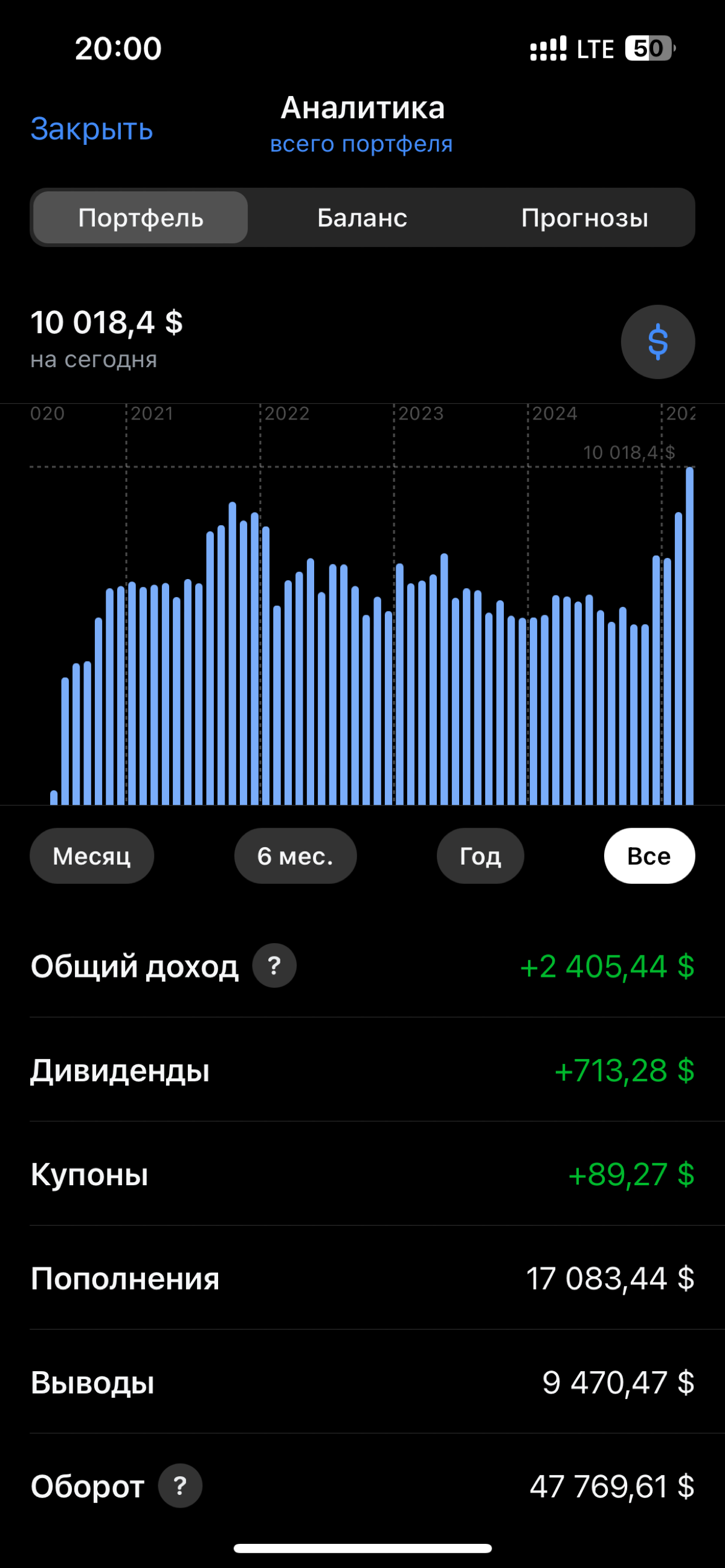This screenshot has height=1568, width=725.
Task: Select the Портфель tab
Action: (x=141, y=218)
